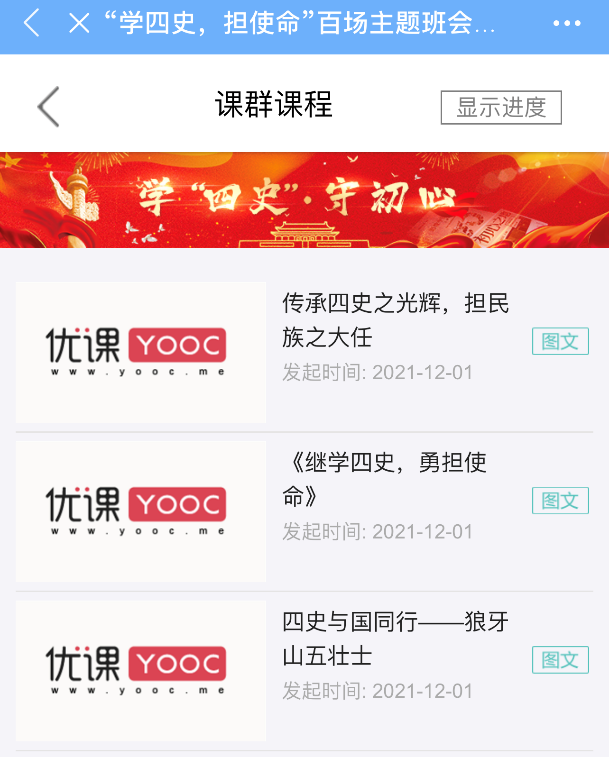Open course《继学四史，勇担使命》
The height and width of the screenshot is (757, 609).
(x=385, y=480)
